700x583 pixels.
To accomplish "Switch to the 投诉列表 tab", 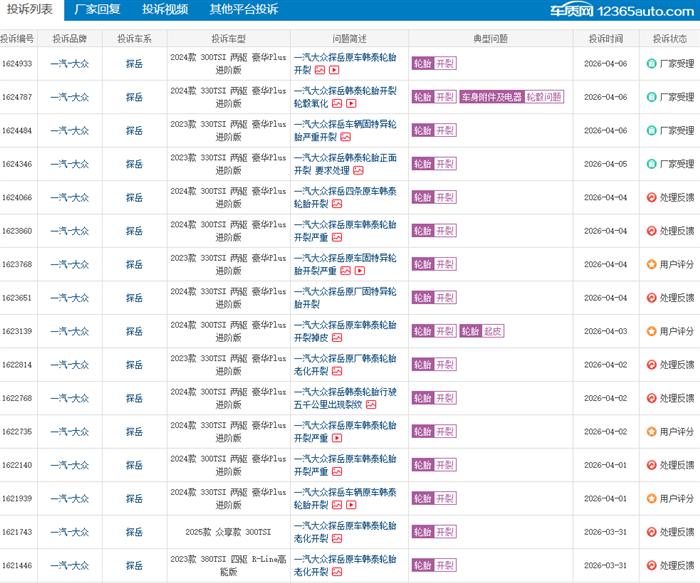I will [x=30, y=10].
